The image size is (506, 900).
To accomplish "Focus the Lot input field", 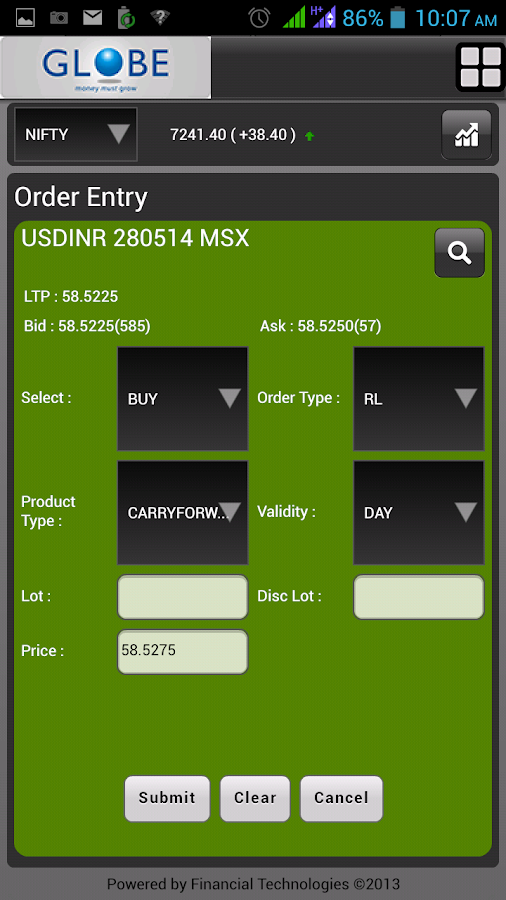I will coord(182,597).
